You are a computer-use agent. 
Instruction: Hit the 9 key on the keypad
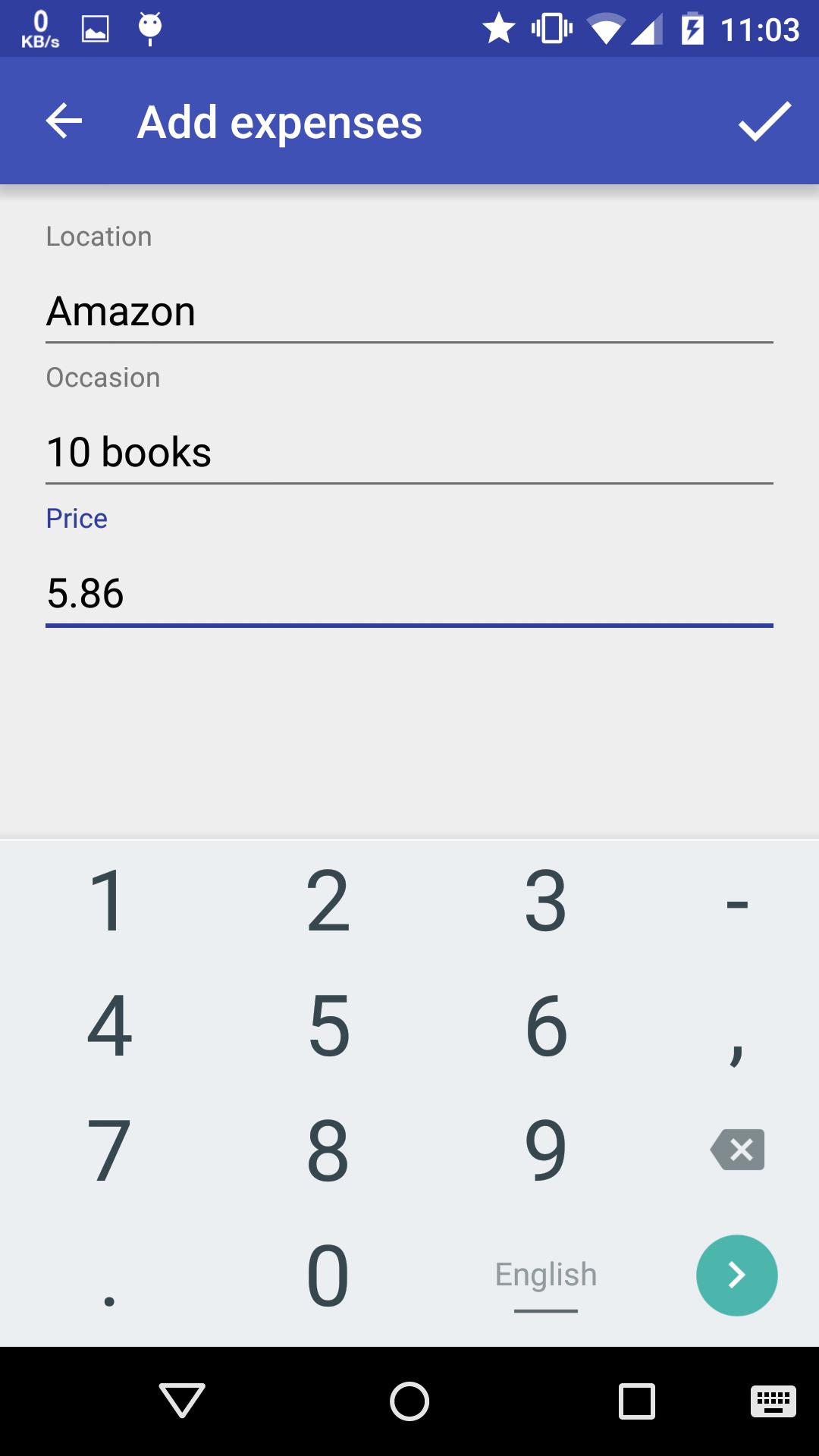pos(546,1150)
